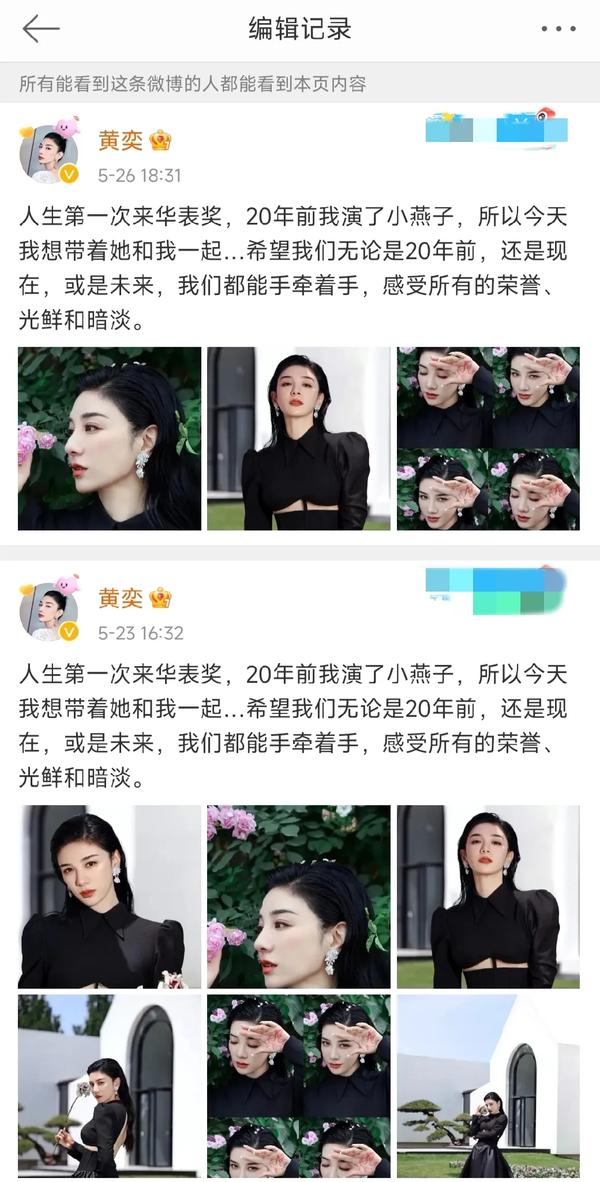View white house full-body photo in 5-23 post
This screenshot has height=1182, width=600.
point(488,1085)
